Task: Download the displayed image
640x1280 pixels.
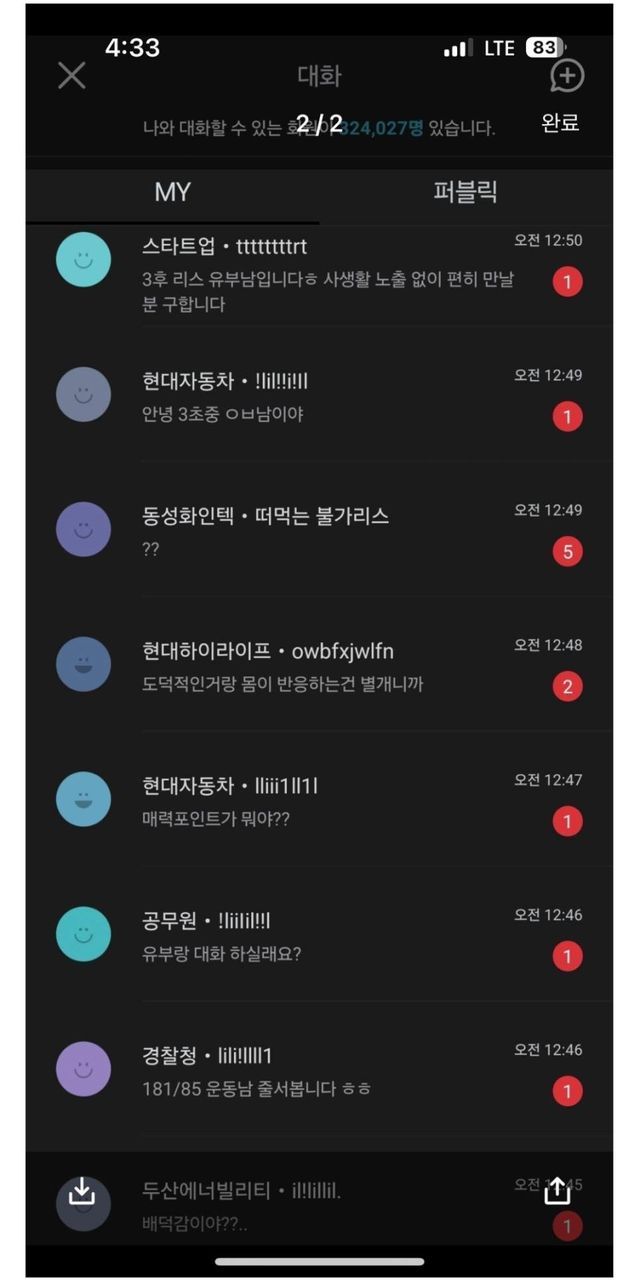Action: point(82,1191)
